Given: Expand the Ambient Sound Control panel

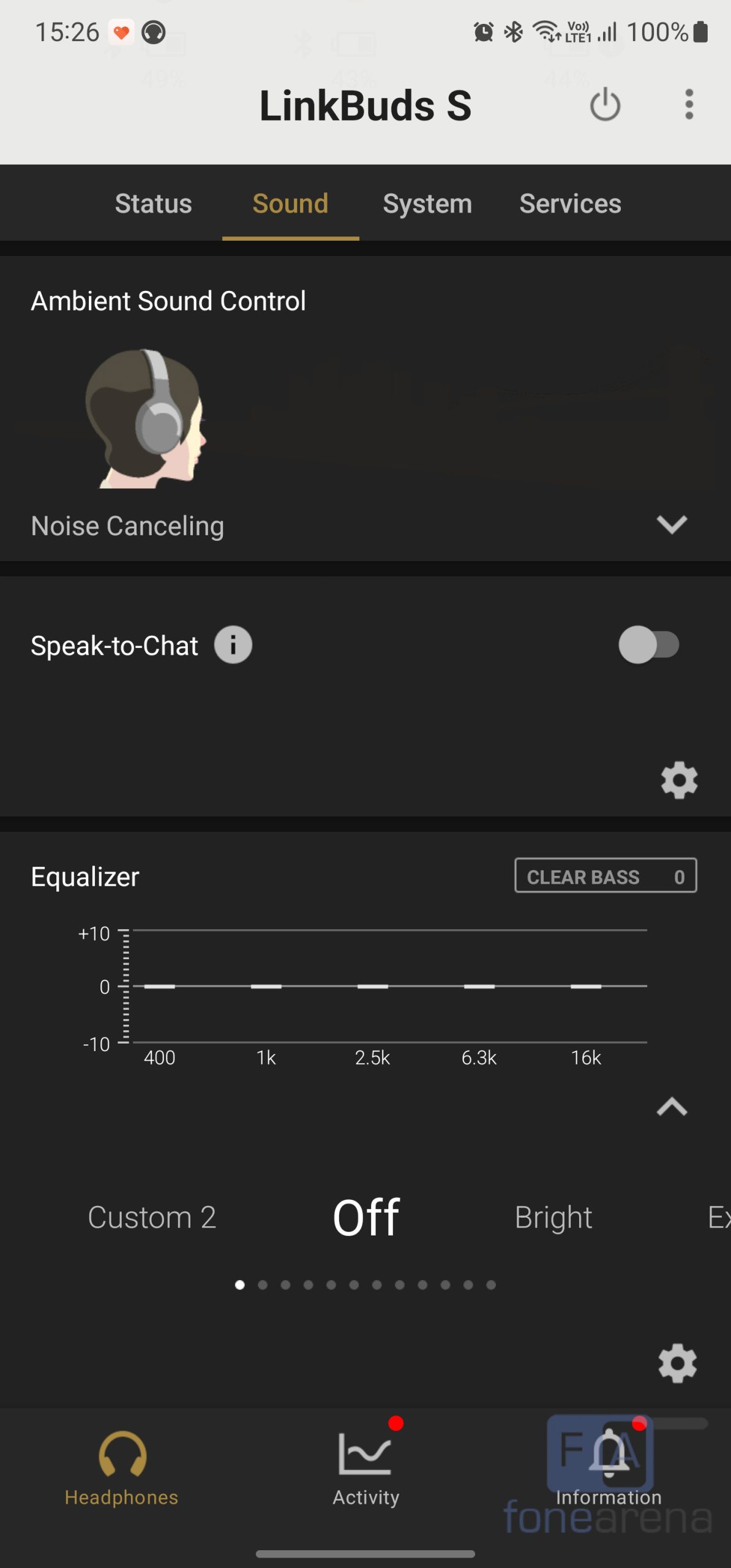Looking at the screenshot, I should tap(672, 525).
